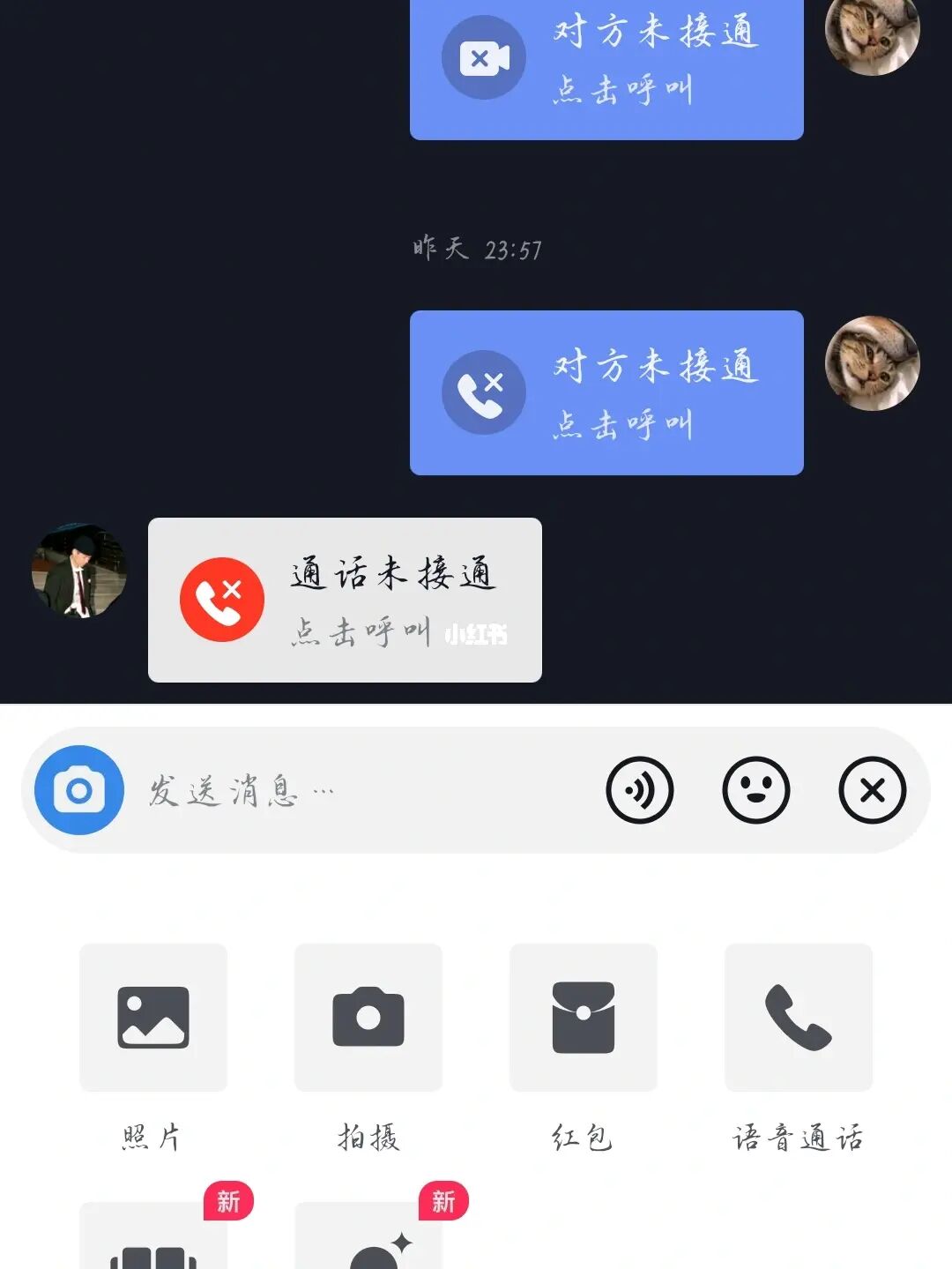
Task: Select the 照片 photo attachment icon
Action: coord(152,1016)
